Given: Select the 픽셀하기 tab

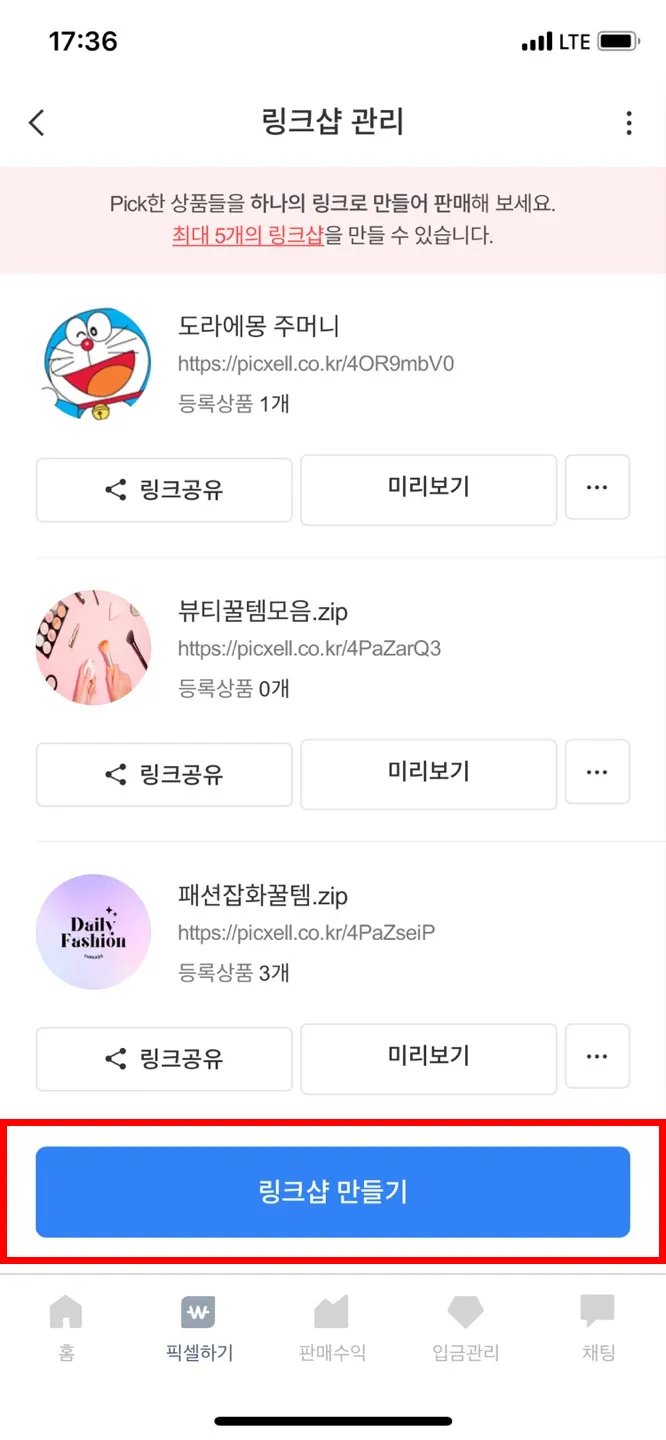Looking at the screenshot, I should (198, 1328).
